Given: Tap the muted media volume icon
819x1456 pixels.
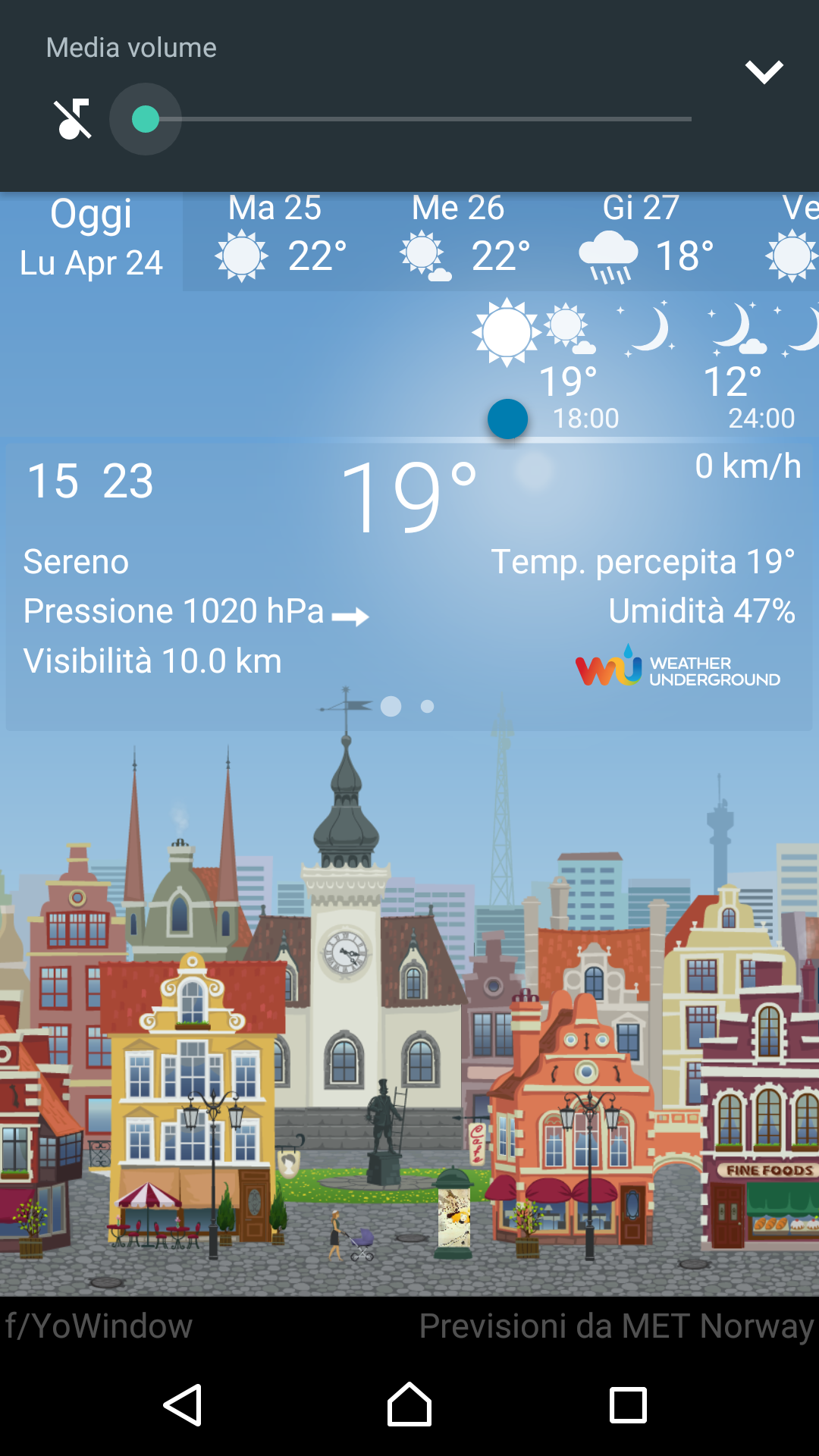Looking at the screenshot, I should tap(73, 119).
